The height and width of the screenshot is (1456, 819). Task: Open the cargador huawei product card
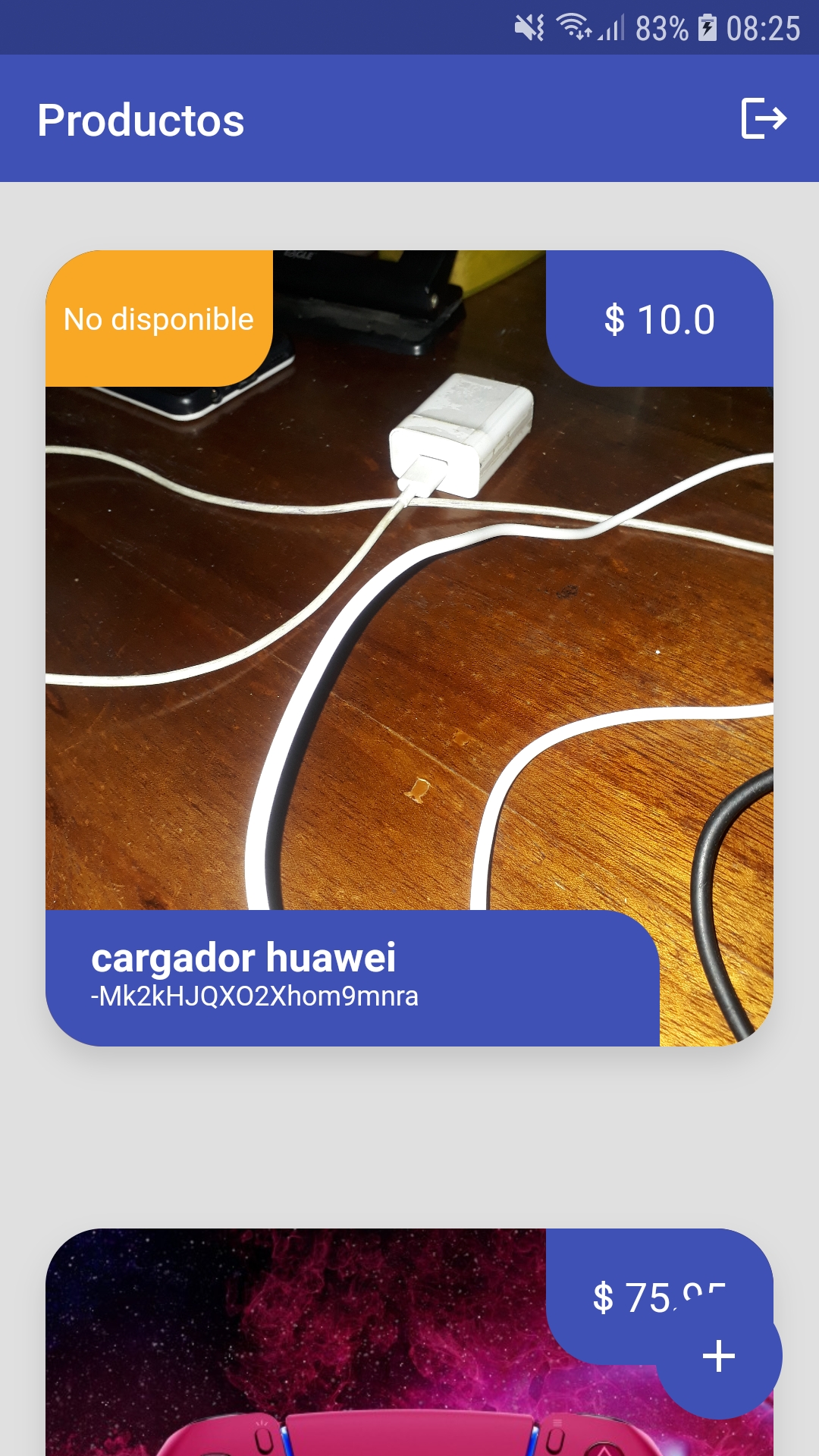pyautogui.click(x=409, y=648)
